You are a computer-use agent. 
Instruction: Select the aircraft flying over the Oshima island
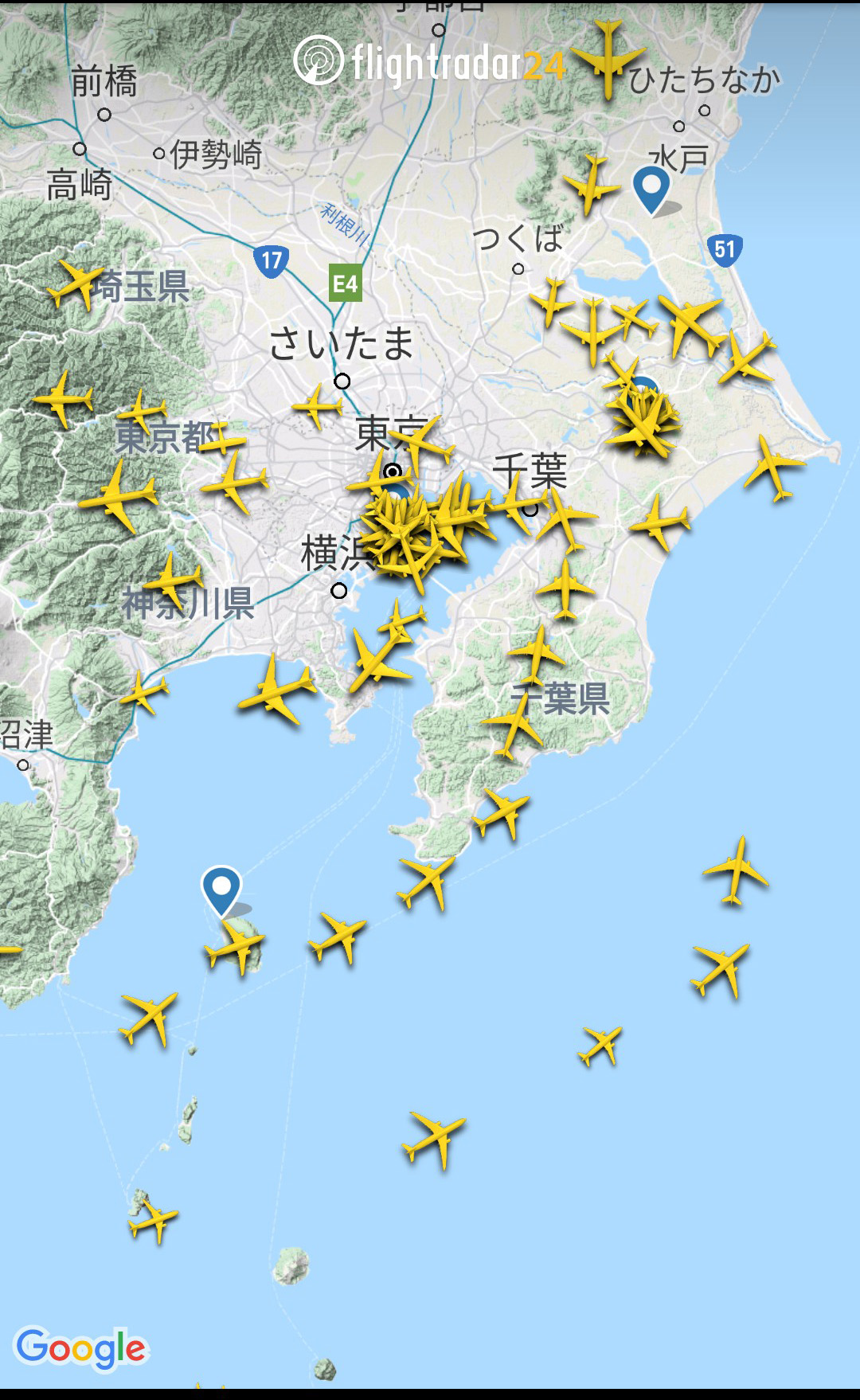235,946
